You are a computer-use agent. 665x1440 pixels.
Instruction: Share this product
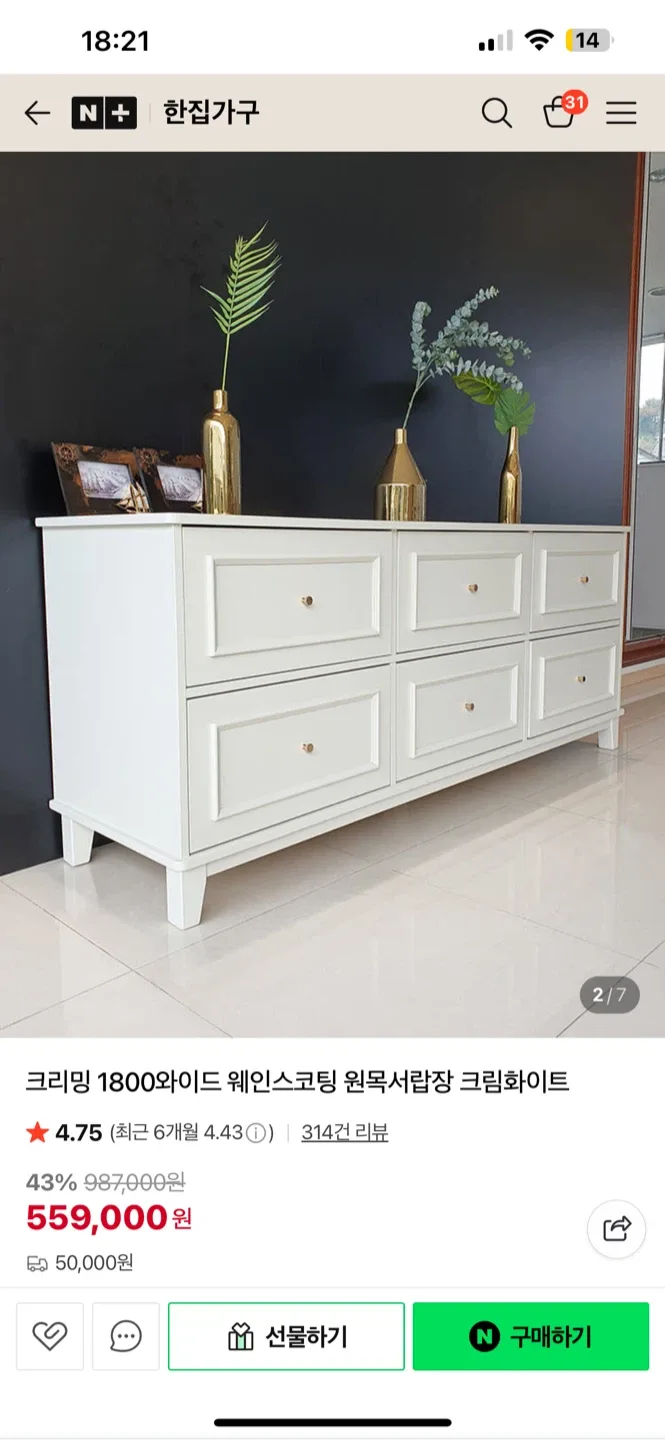point(616,1228)
